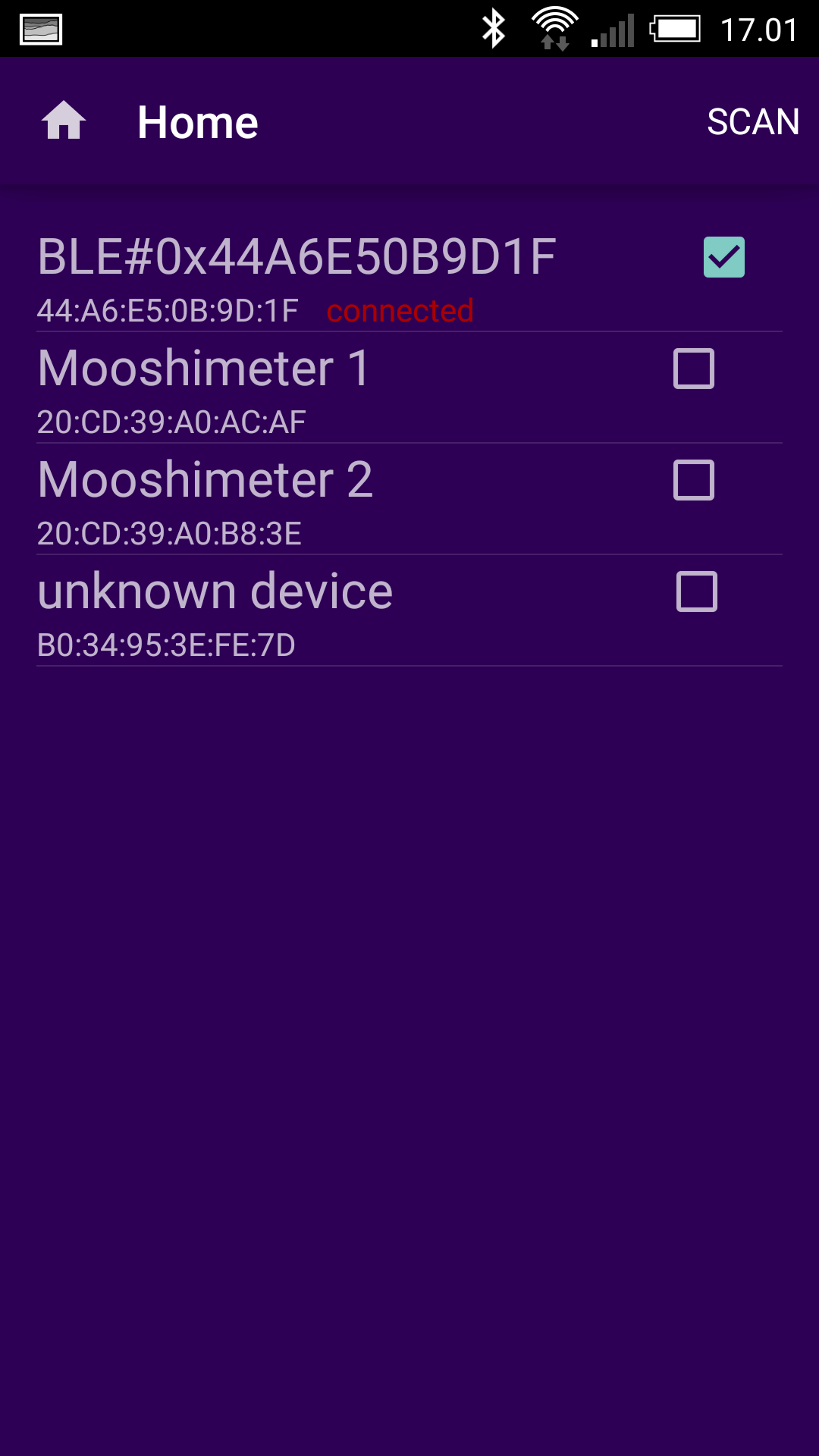Check the Mooshimeter 1 checkbox

click(x=694, y=369)
